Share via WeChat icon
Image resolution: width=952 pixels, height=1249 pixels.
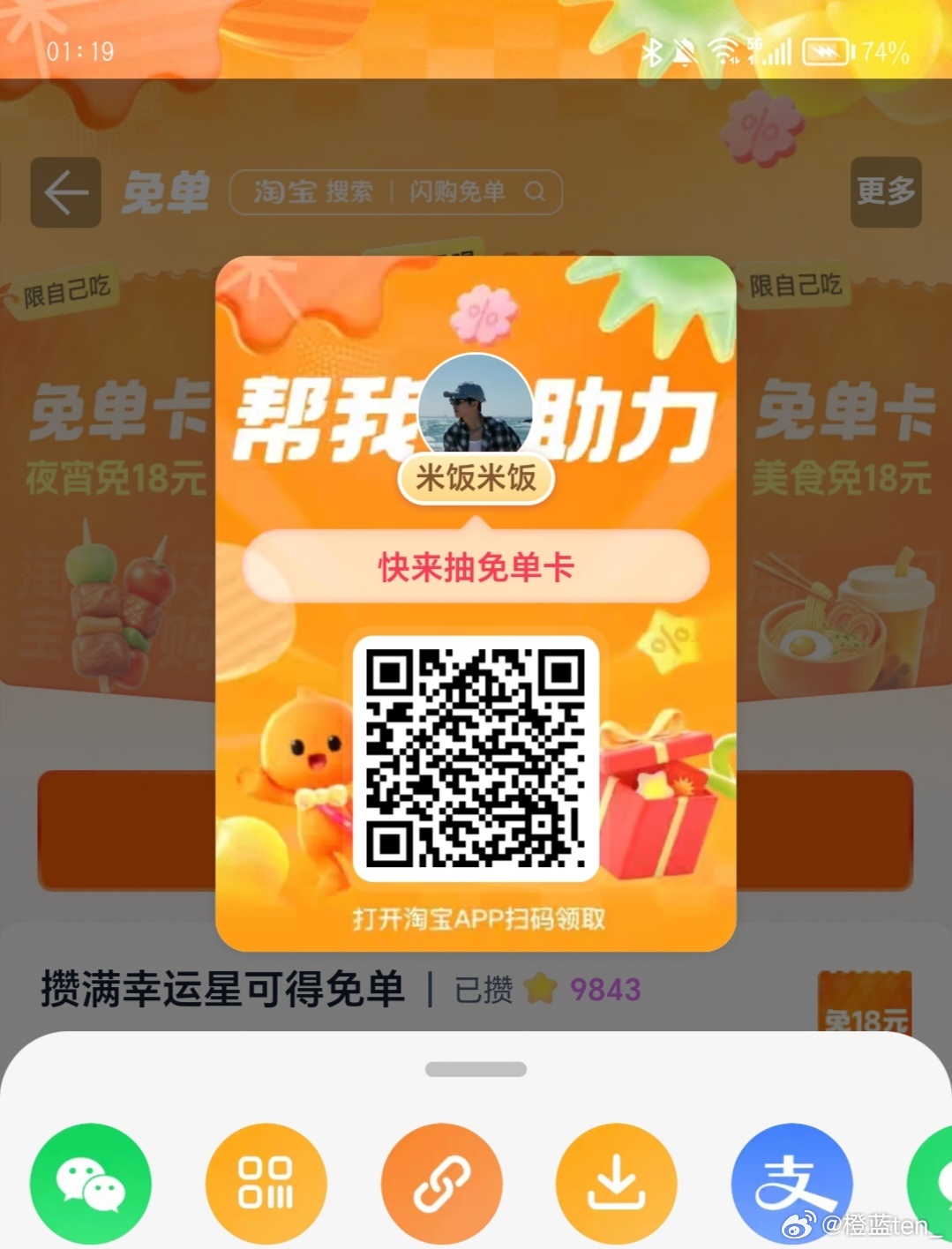coord(90,1183)
